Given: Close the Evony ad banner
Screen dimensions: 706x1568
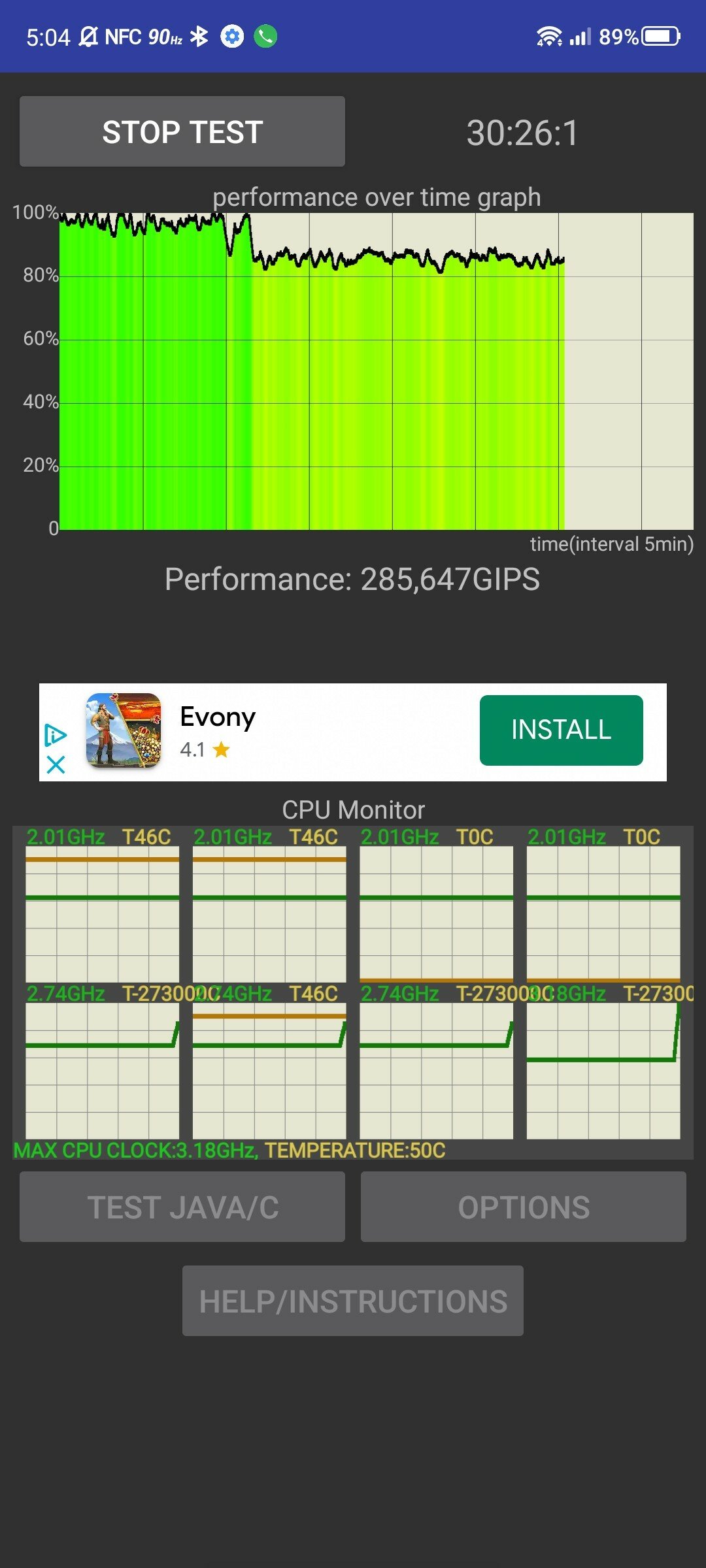Looking at the screenshot, I should (x=56, y=764).
